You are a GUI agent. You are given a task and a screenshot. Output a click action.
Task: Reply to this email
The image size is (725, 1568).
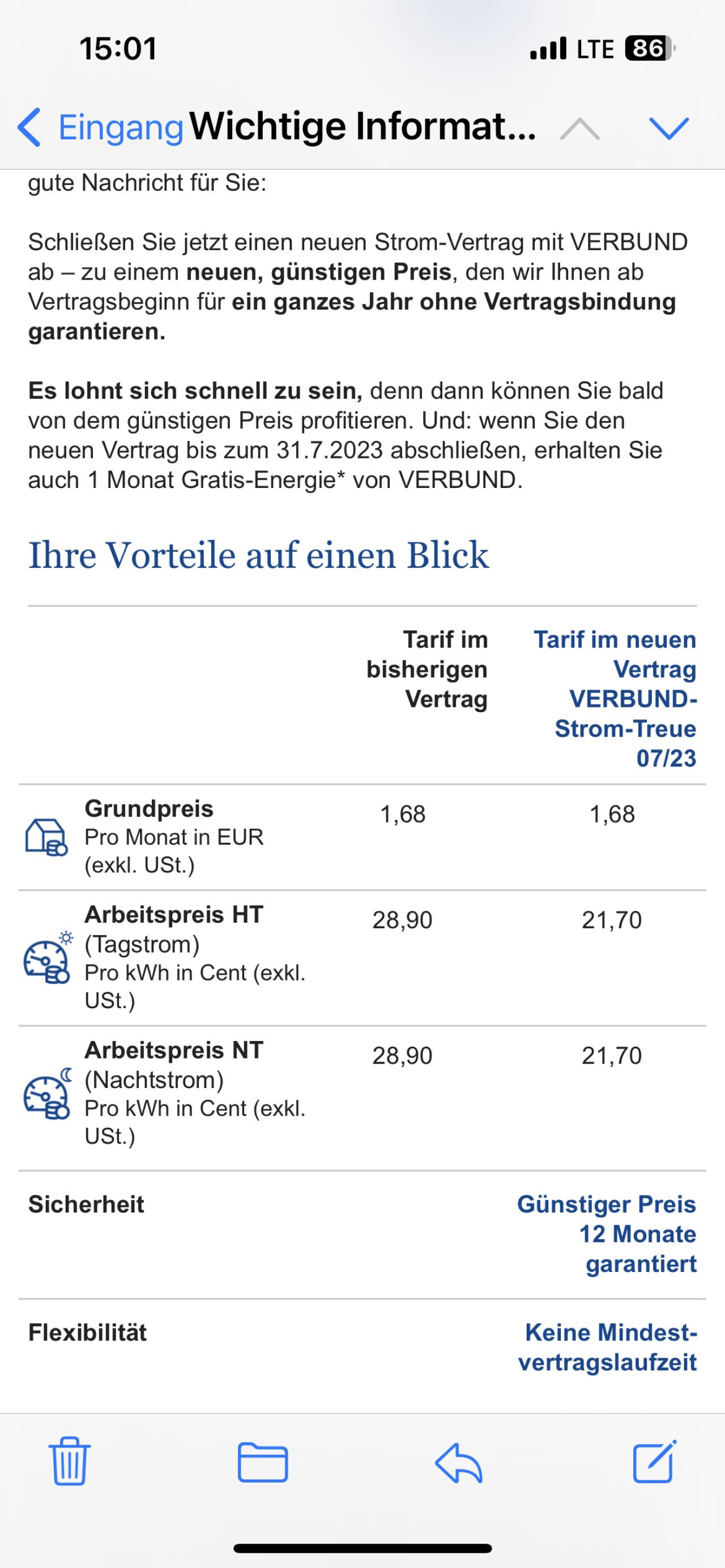(x=459, y=1462)
